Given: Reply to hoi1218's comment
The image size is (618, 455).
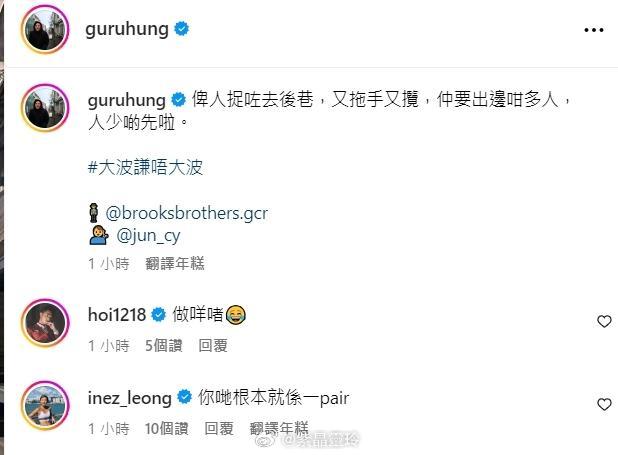Looking at the screenshot, I should (x=212, y=345).
